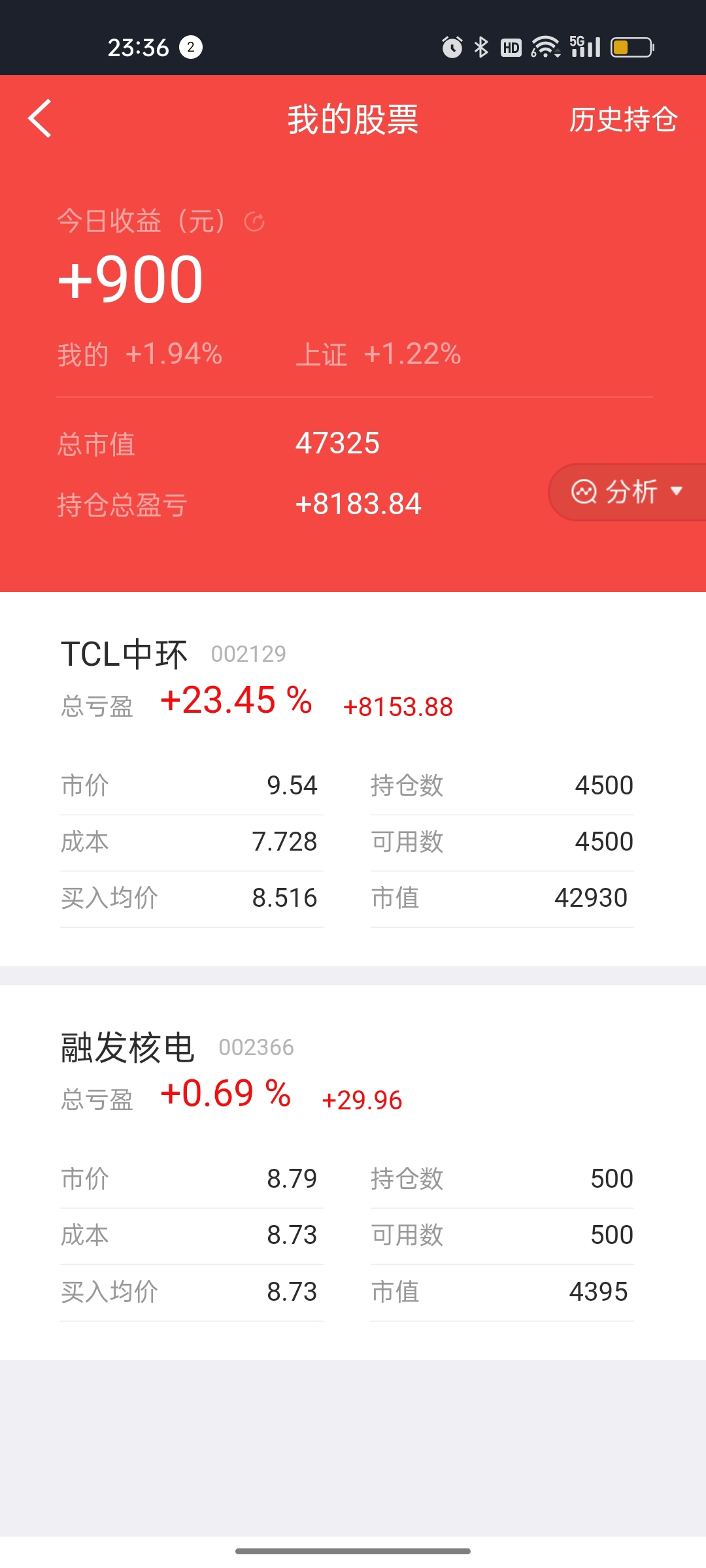
Task: Open 历史持仓 history holdings
Action: click(622, 120)
